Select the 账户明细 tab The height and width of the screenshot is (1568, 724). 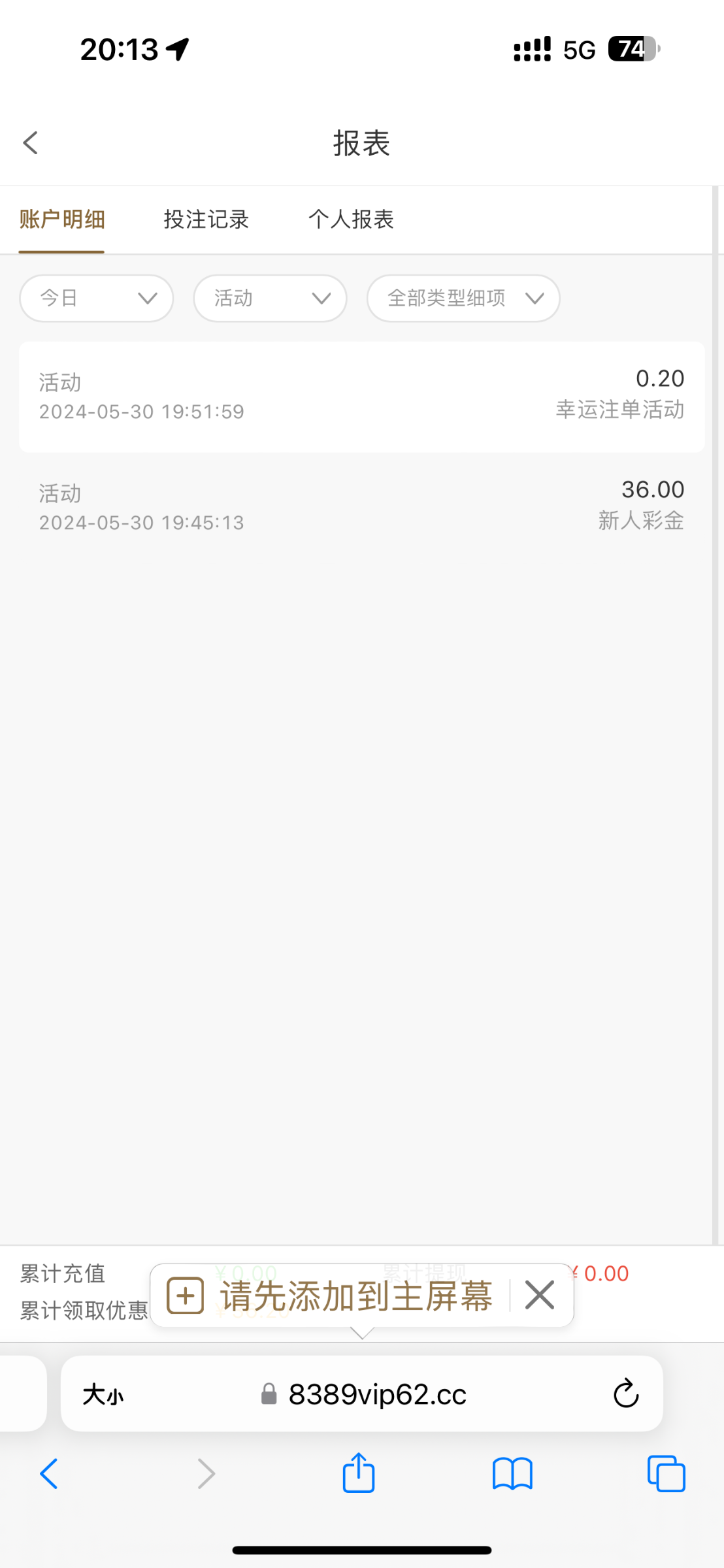[62, 220]
